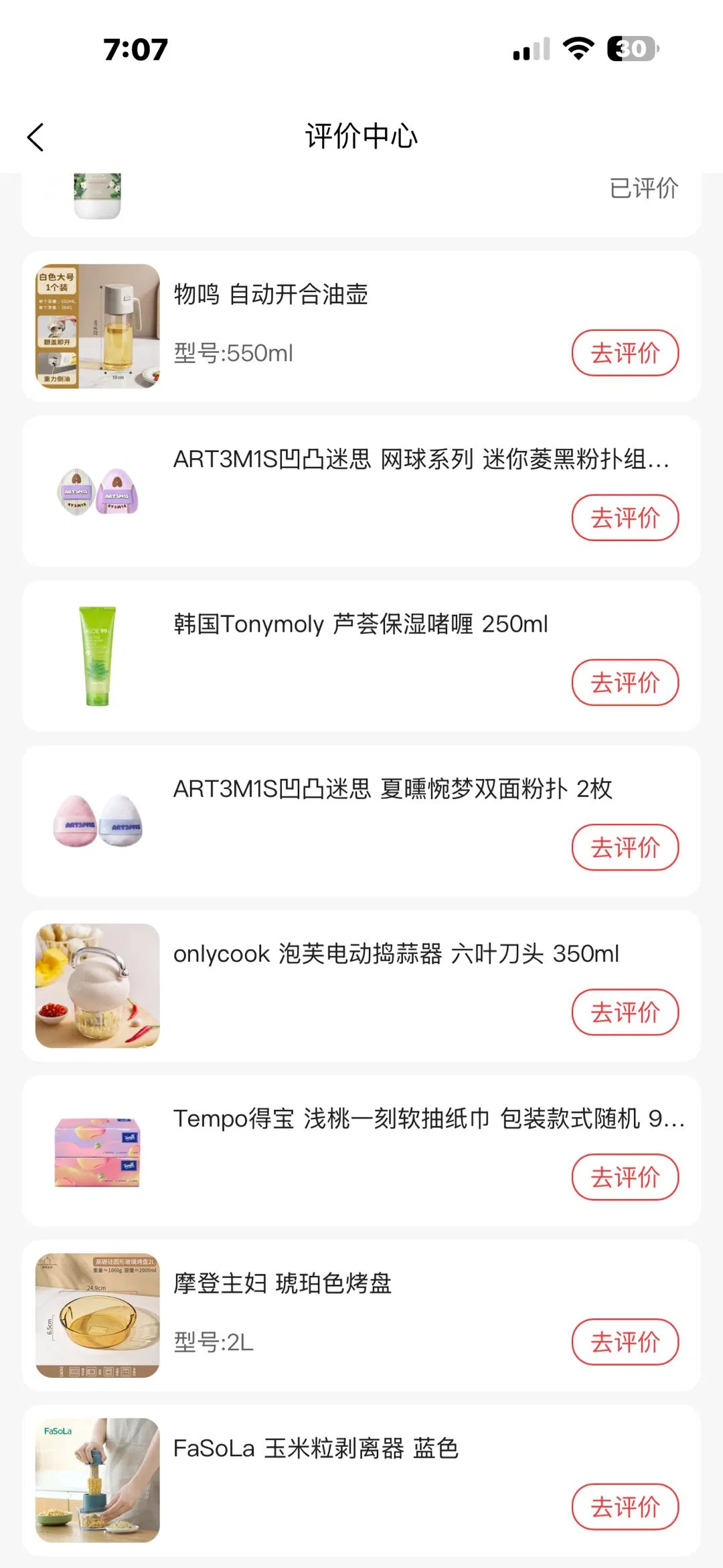The height and width of the screenshot is (1568, 723).
Task: Review the ART3M1S 网球系列 迷你菱黑粉扑
Action: tap(625, 518)
